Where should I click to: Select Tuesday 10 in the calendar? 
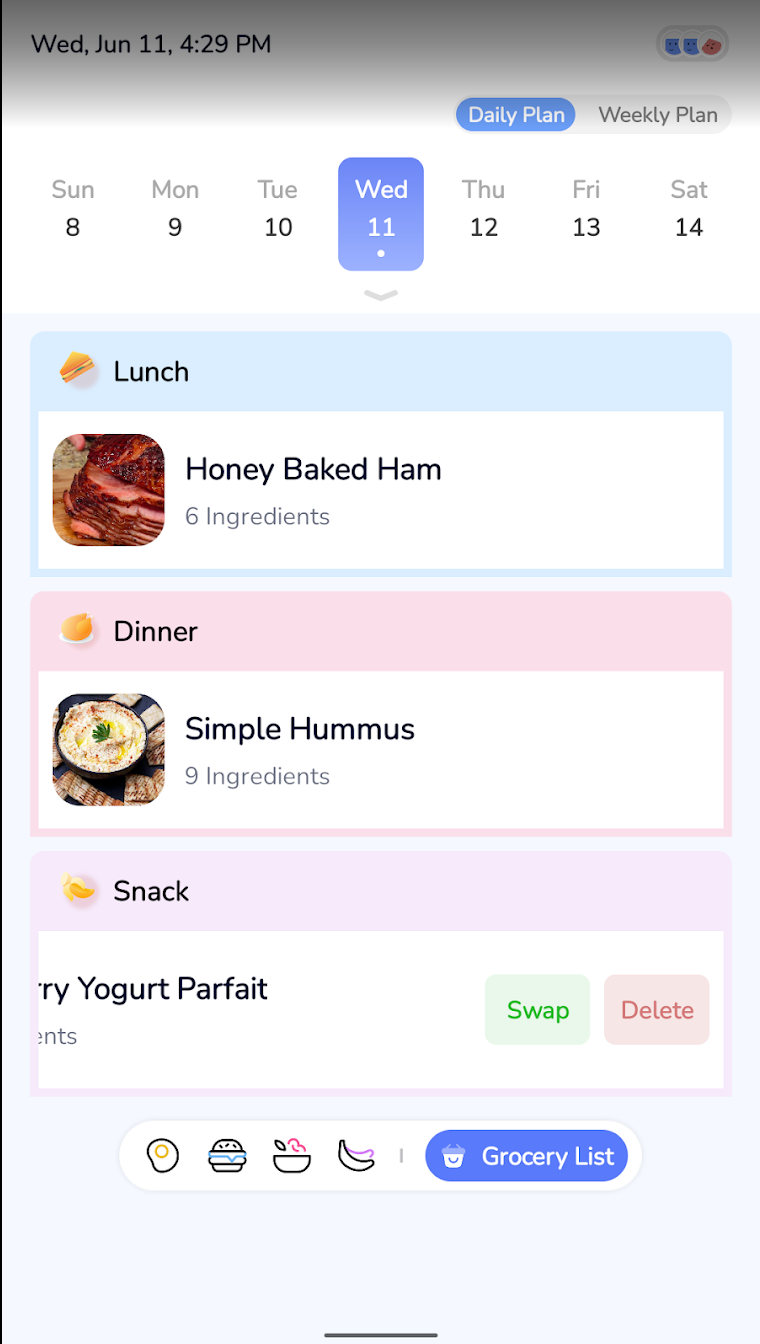(278, 209)
